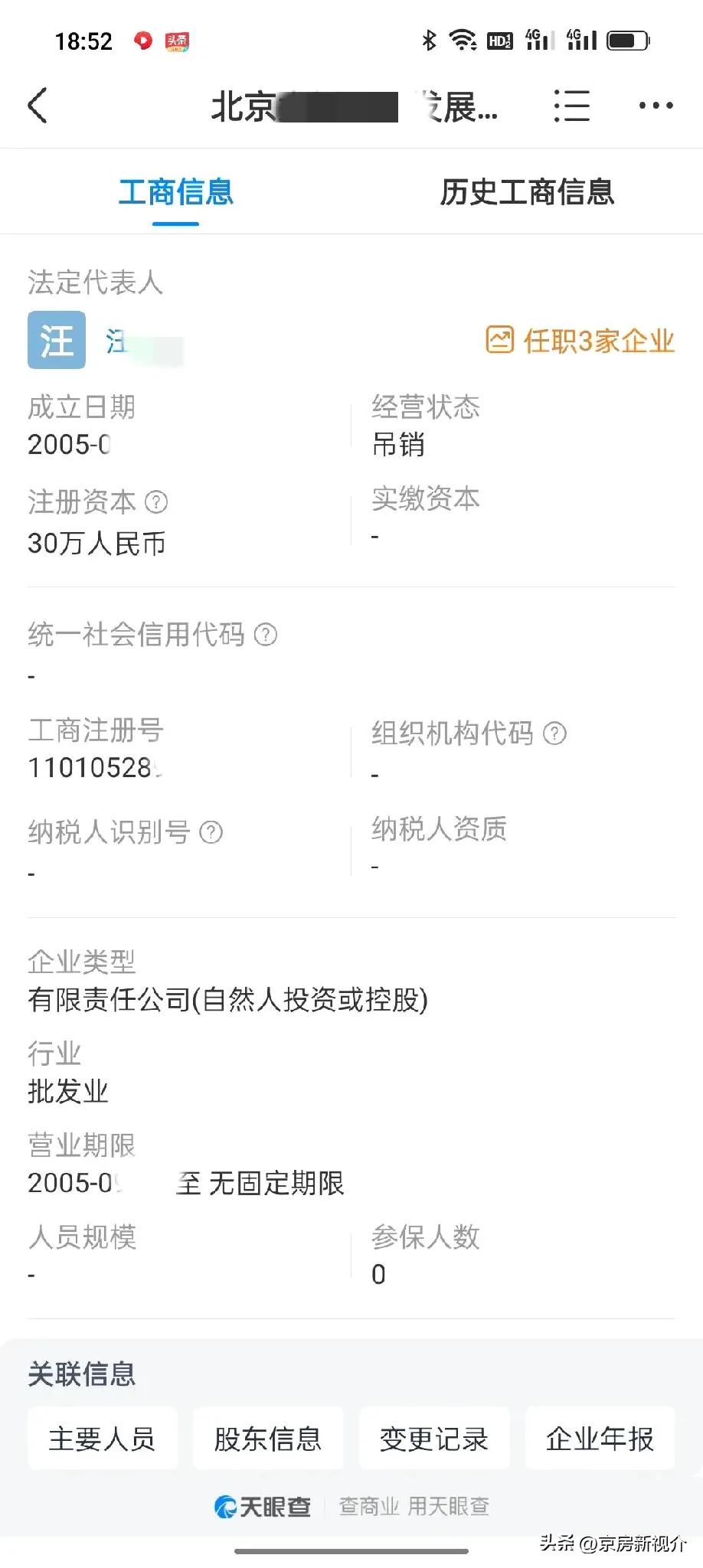The height and width of the screenshot is (1568, 703).
Task: Switch to the 历史工商信息 tab
Action: tap(527, 192)
